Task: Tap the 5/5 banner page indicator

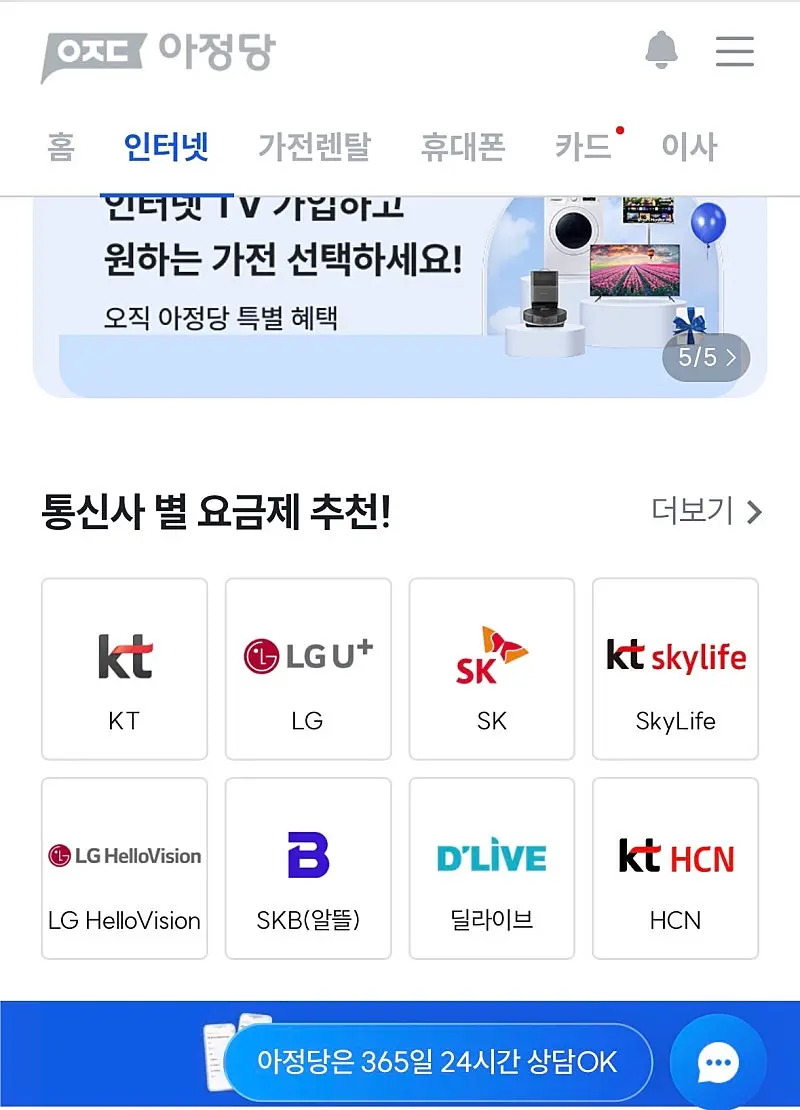Action: click(x=706, y=357)
